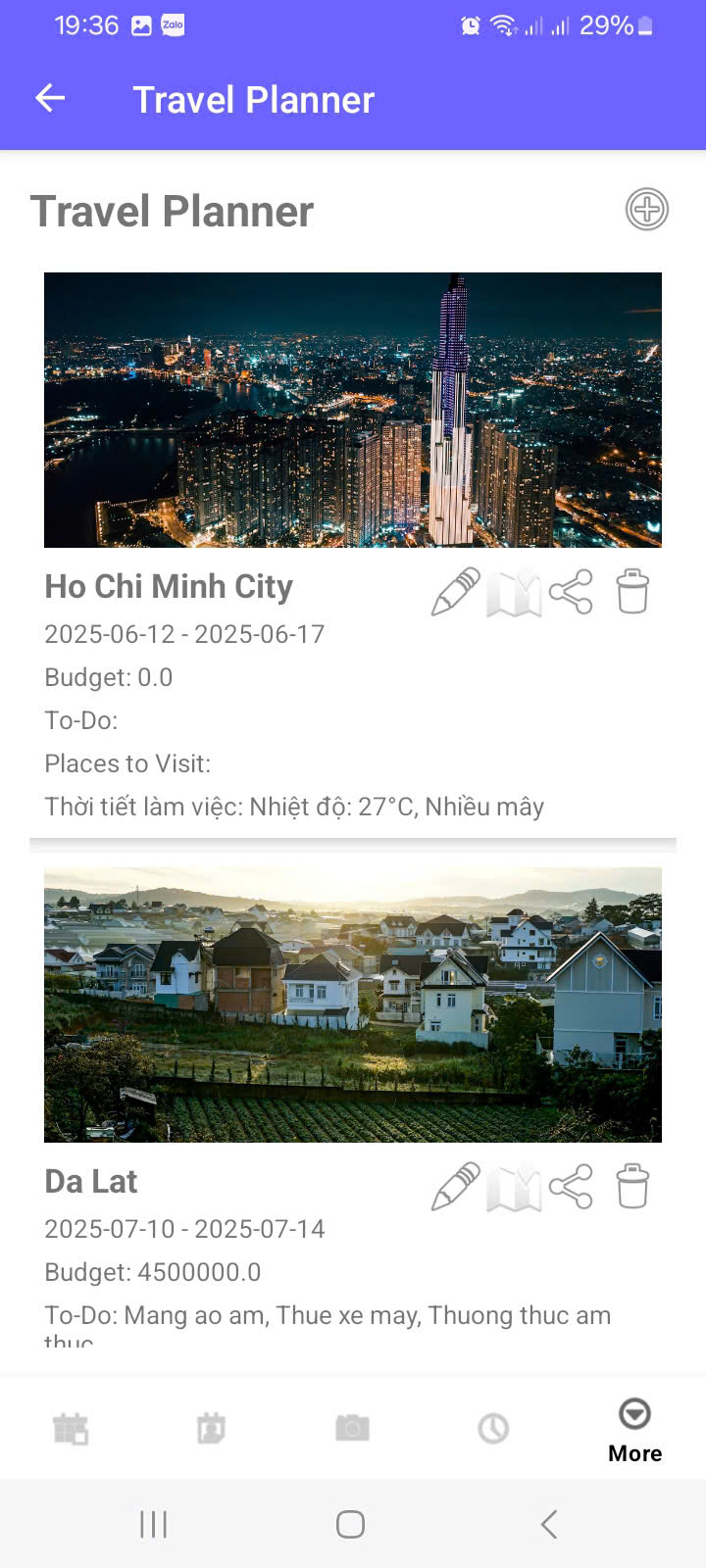This screenshot has width=706, height=1568.
Task: Open the map for Da Lat
Action: [514, 1187]
